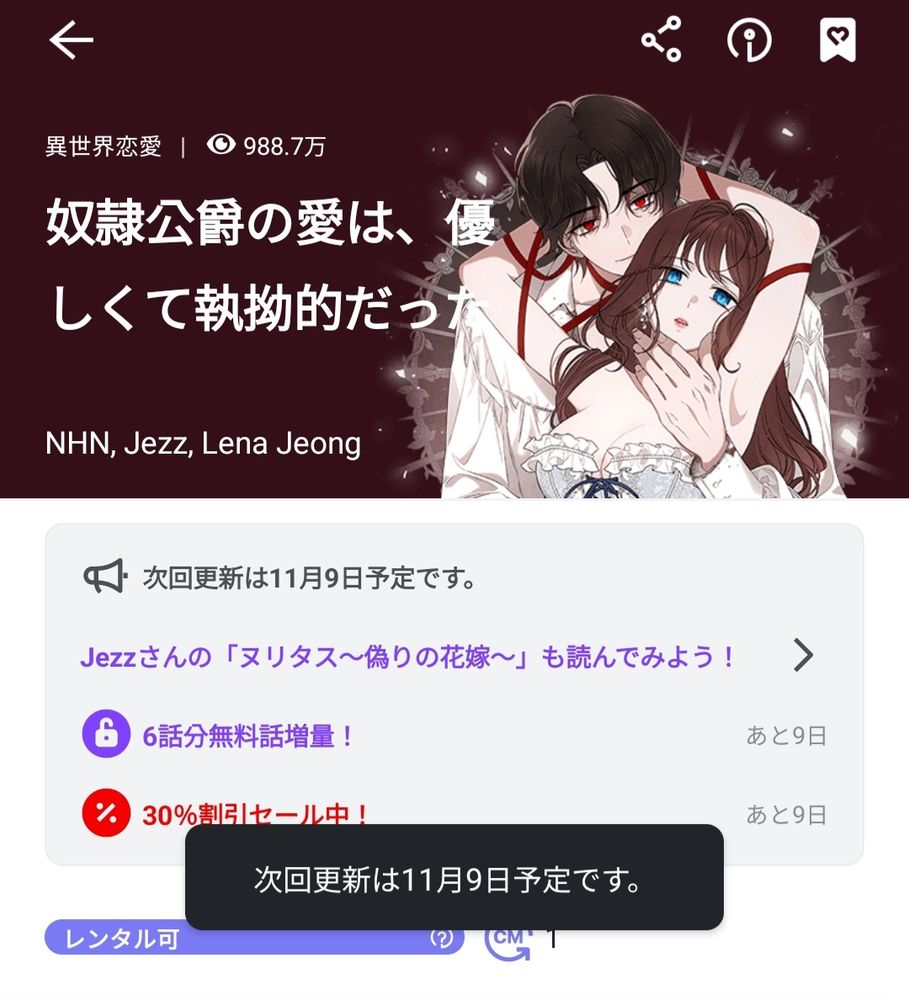
Task: Tap the help icon on レンタル可 bar
Action: click(441, 938)
